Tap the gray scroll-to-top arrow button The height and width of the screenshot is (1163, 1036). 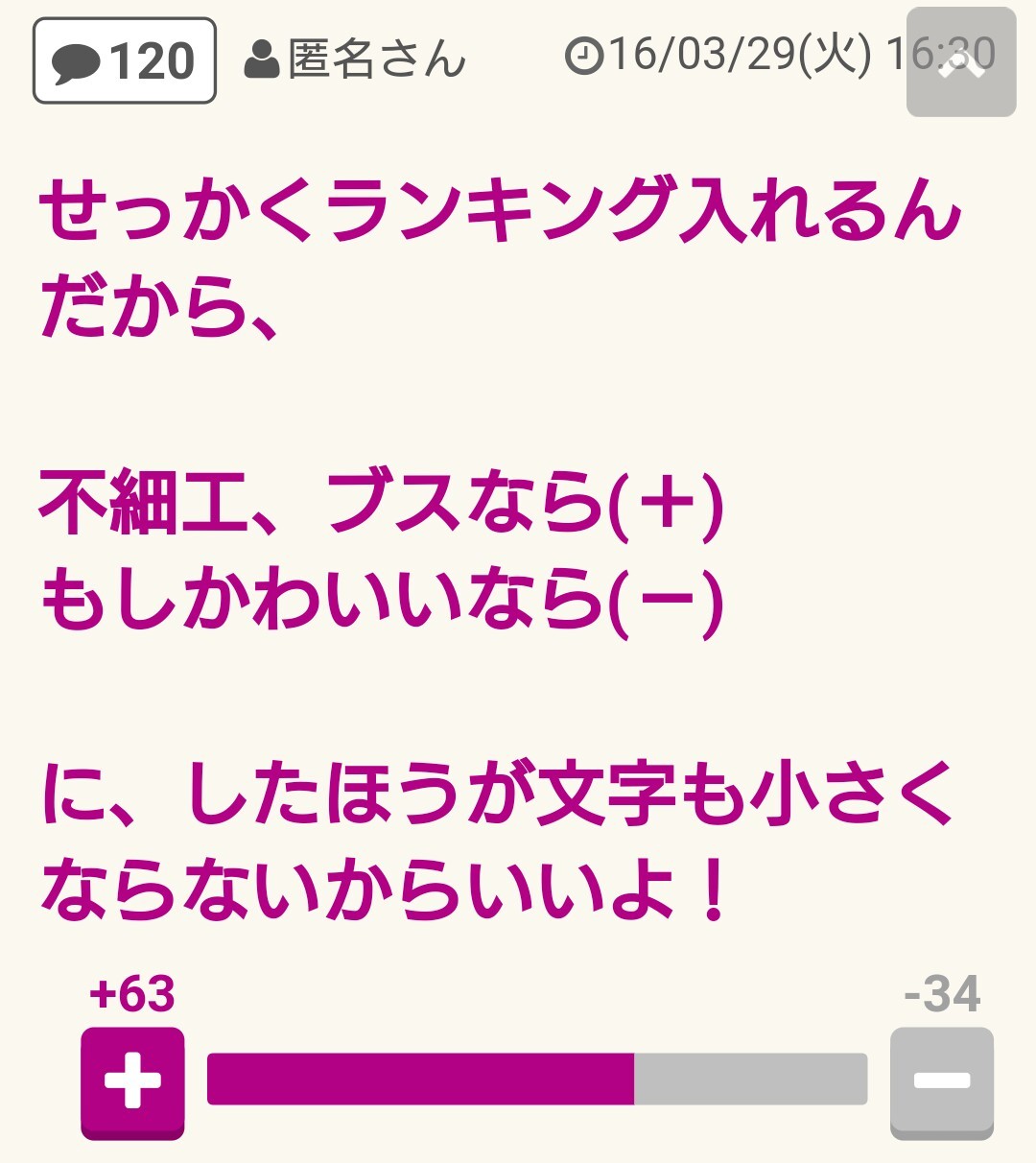(960, 62)
